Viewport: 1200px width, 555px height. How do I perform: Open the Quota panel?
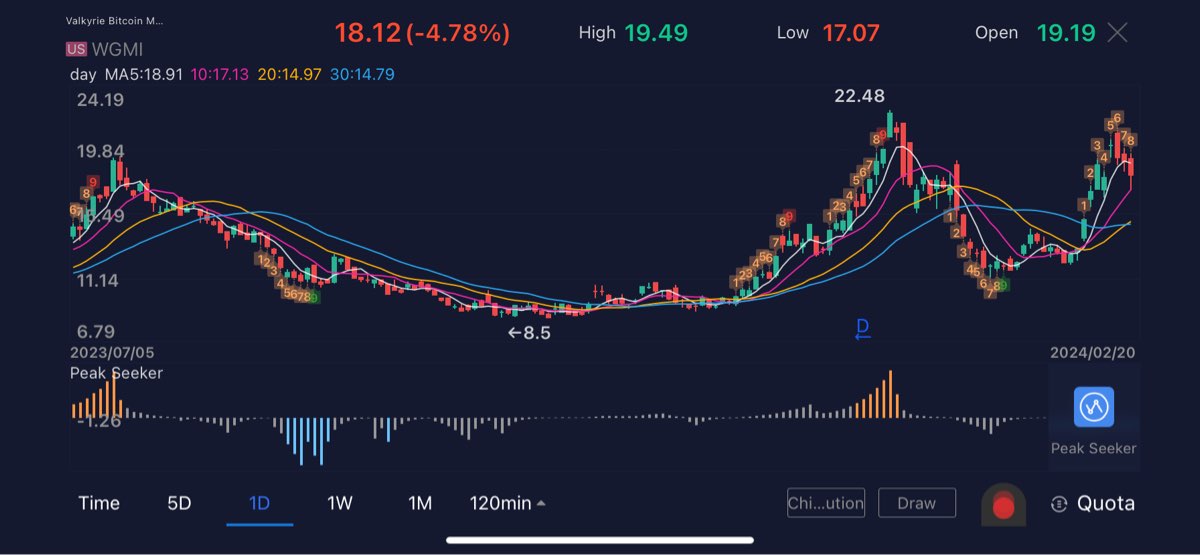pos(1092,504)
